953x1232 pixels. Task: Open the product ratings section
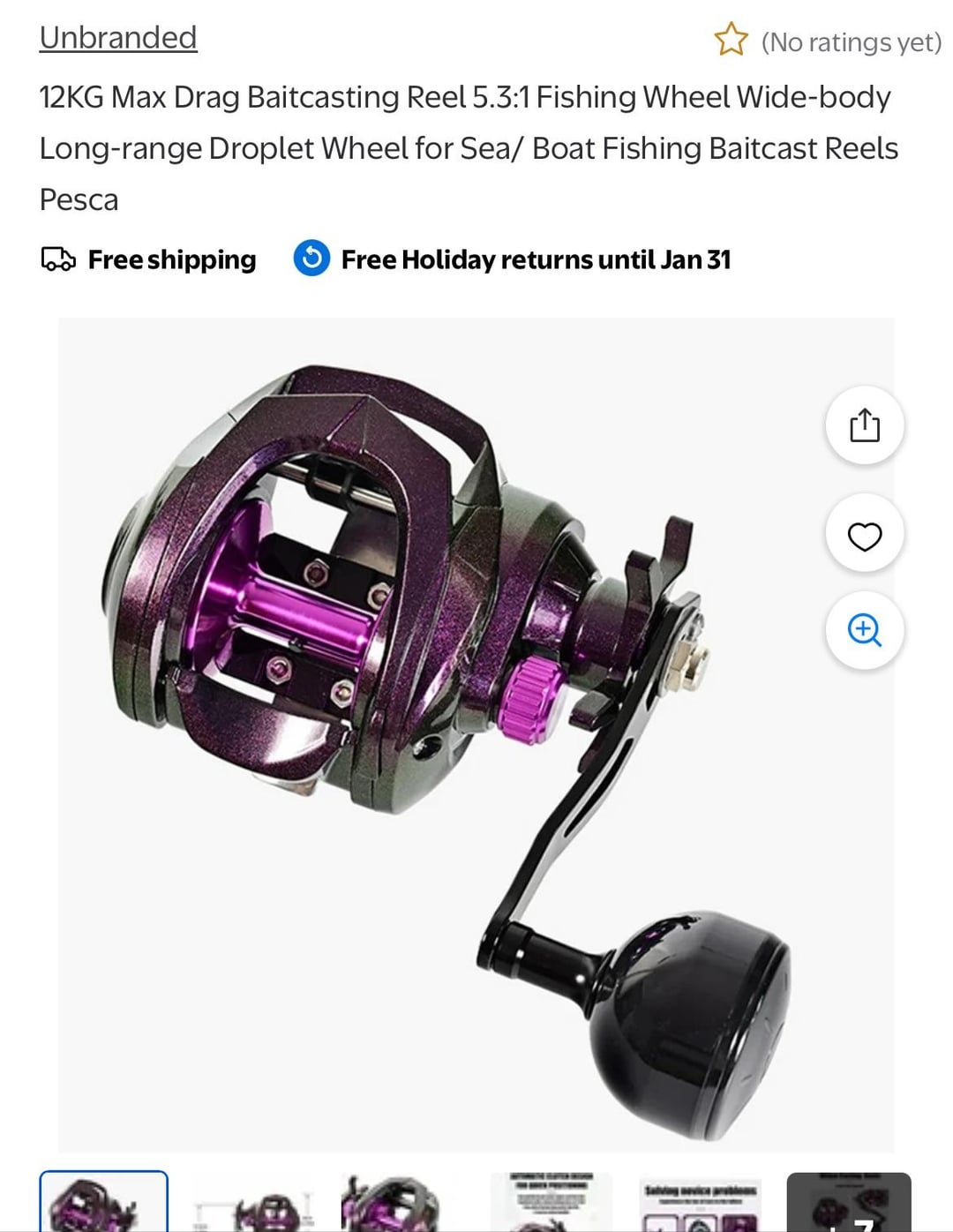click(828, 41)
